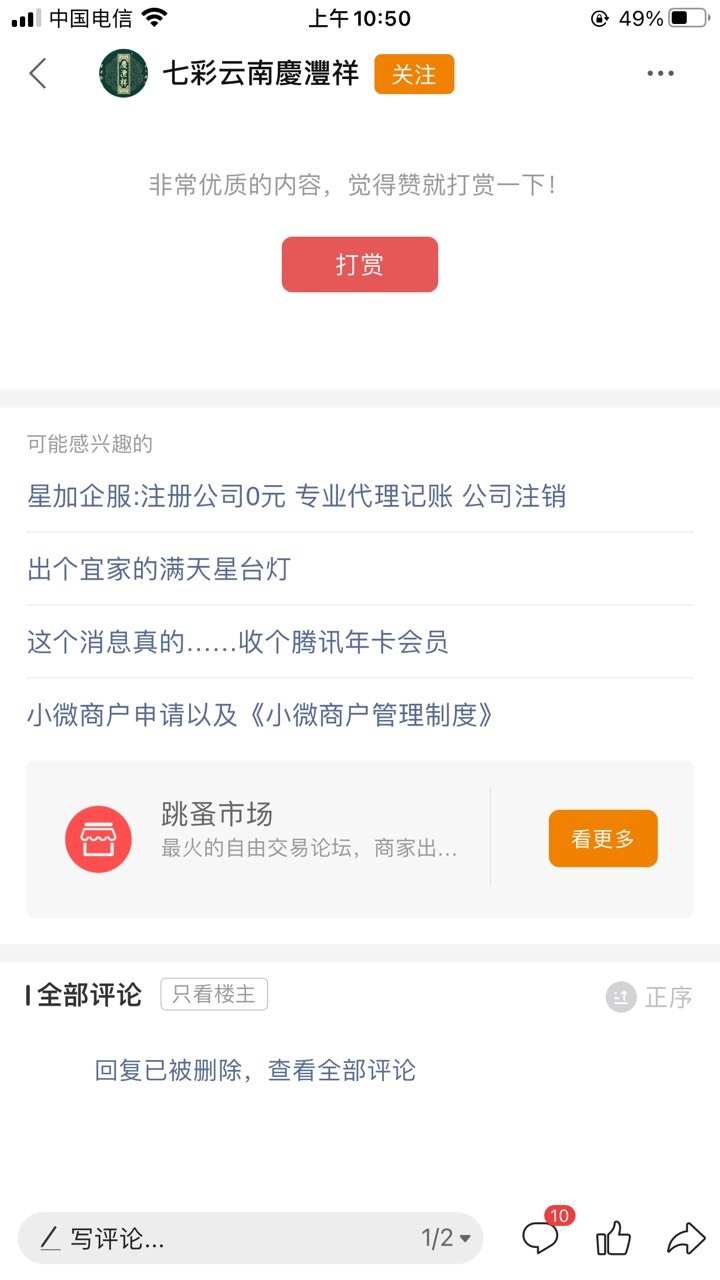Like the post with the thumbs-up icon

coord(613,1239)
